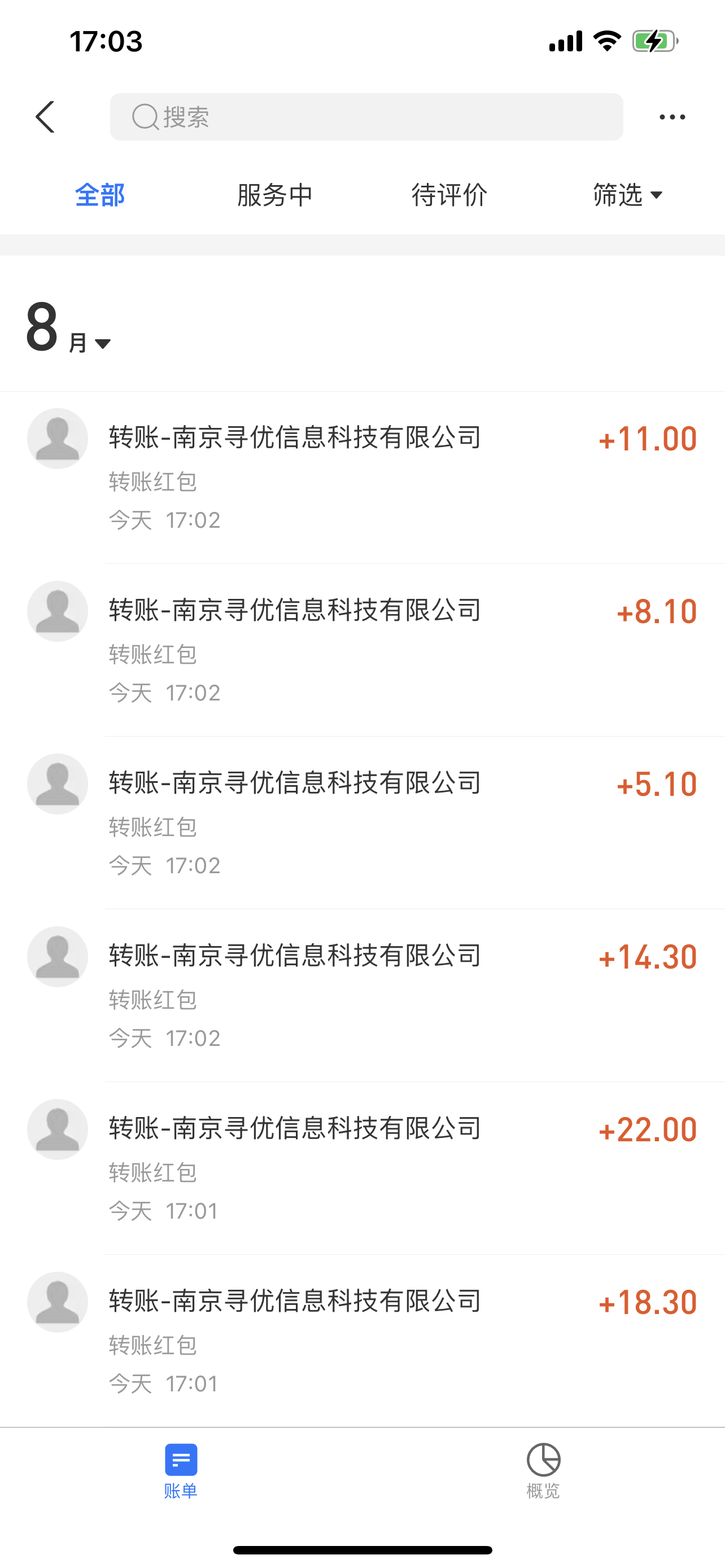
Task: Tap the magnifier icon in the search bar
Action: [145, 116]
